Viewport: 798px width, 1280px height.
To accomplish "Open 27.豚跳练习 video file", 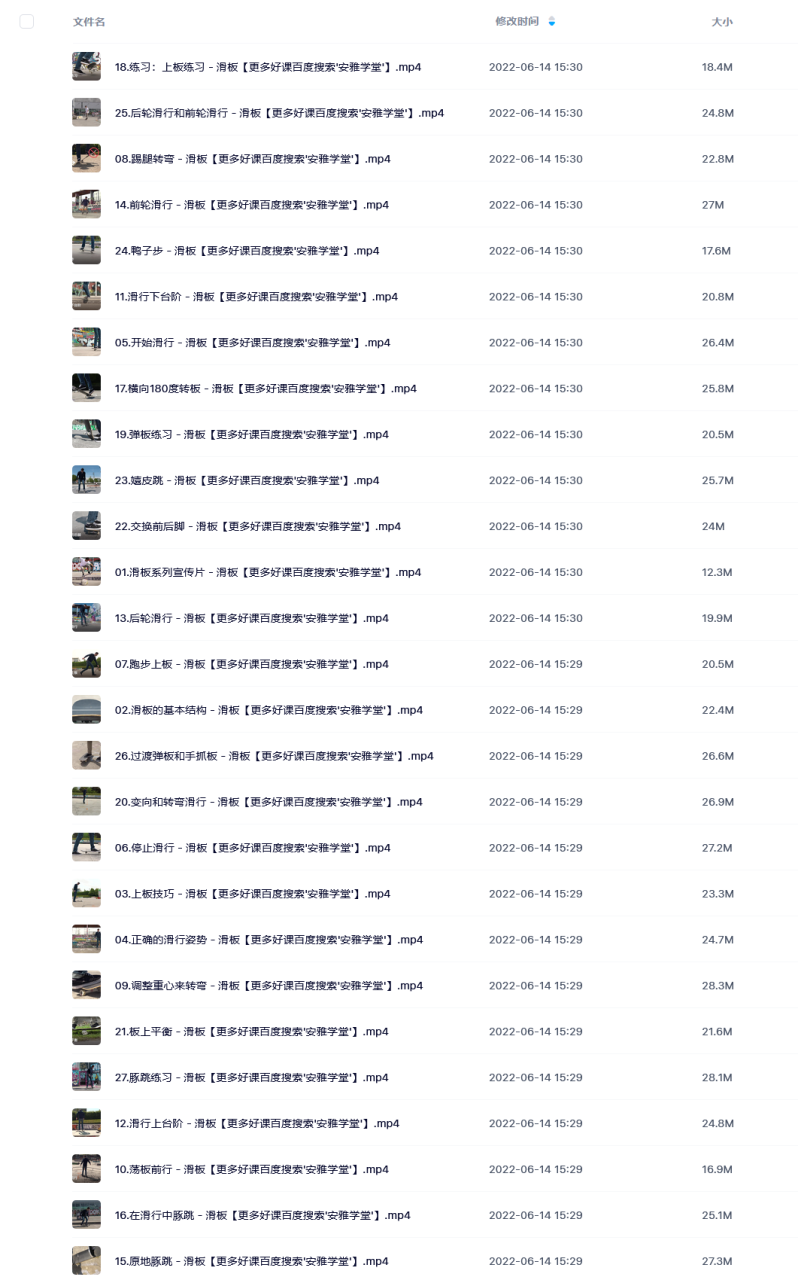I will pos(252,1079).
